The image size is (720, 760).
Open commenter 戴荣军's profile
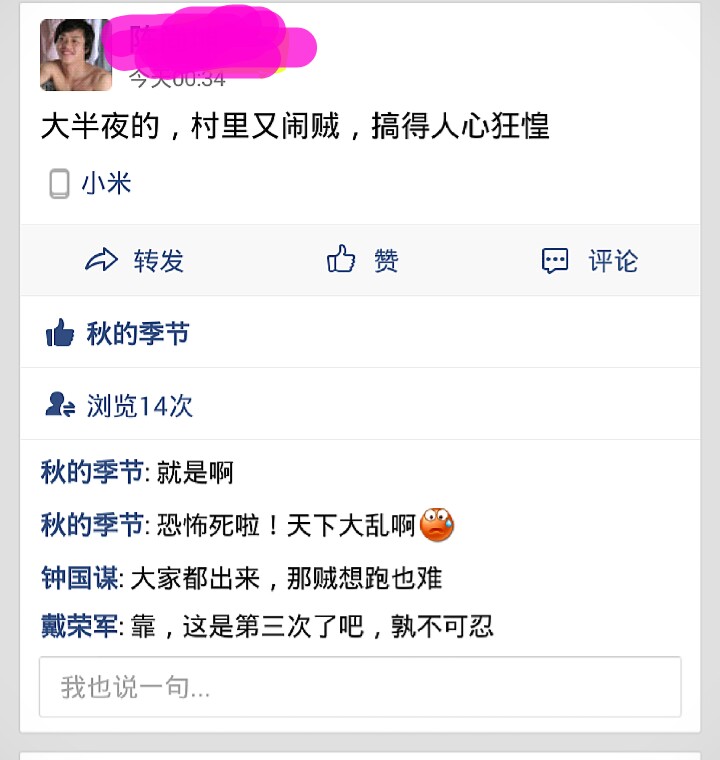[80, 627]
